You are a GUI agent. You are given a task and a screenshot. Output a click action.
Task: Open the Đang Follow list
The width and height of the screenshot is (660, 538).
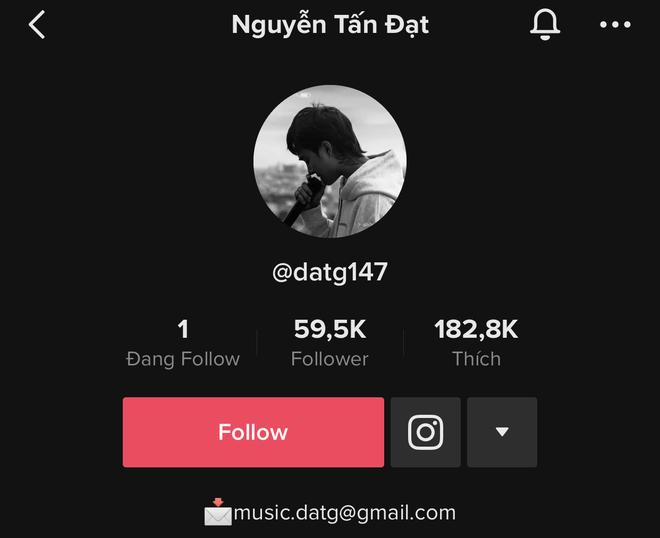(x=183, y=343)
